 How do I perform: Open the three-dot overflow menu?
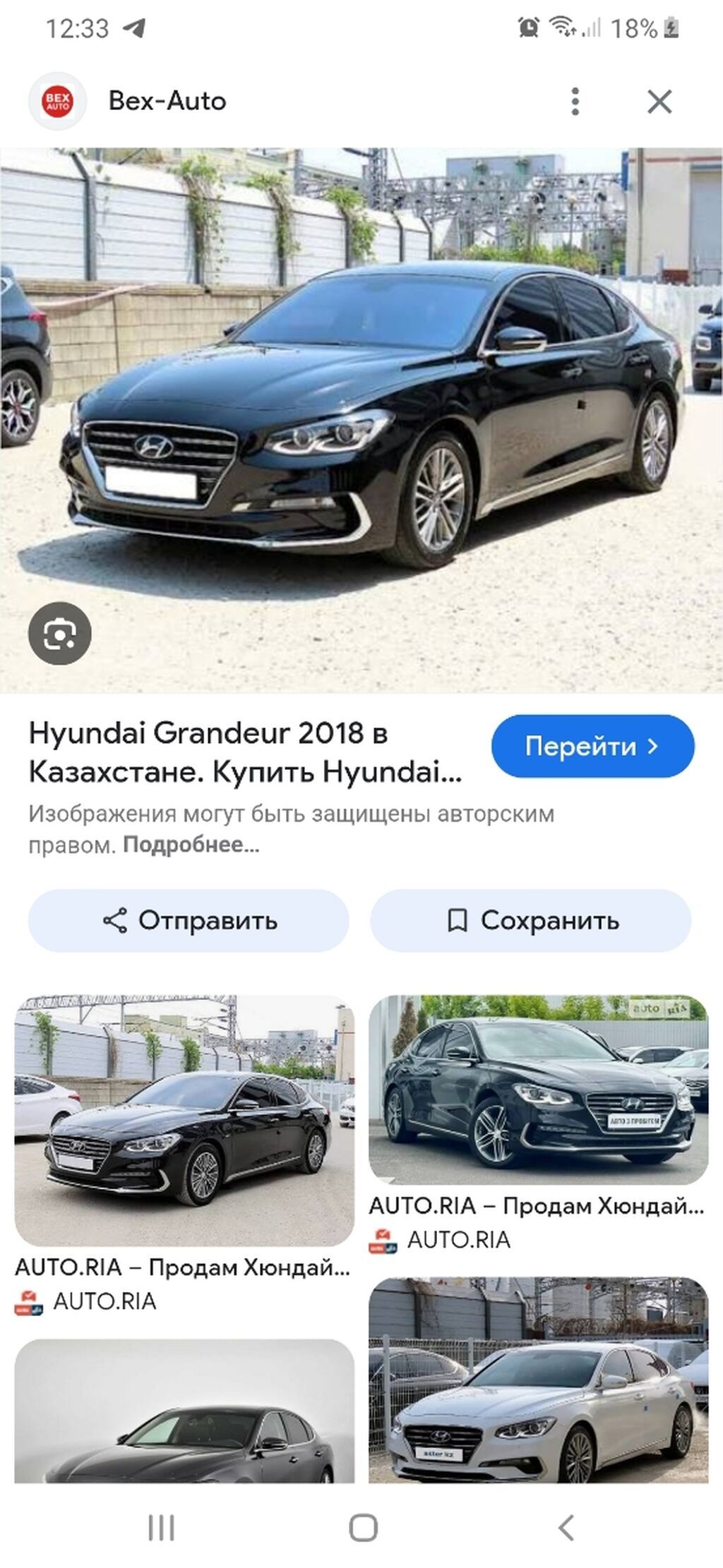(x=577, y=101)
